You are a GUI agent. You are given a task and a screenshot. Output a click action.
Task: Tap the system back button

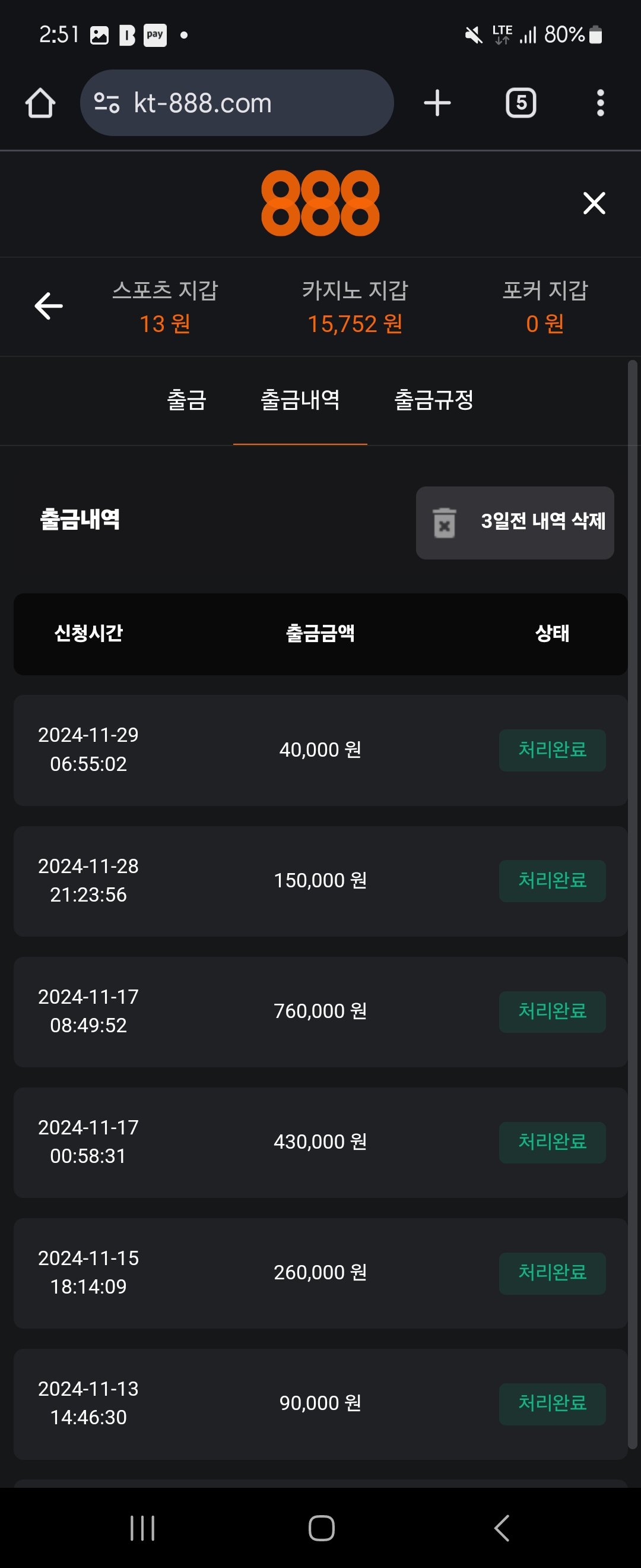501,1528
